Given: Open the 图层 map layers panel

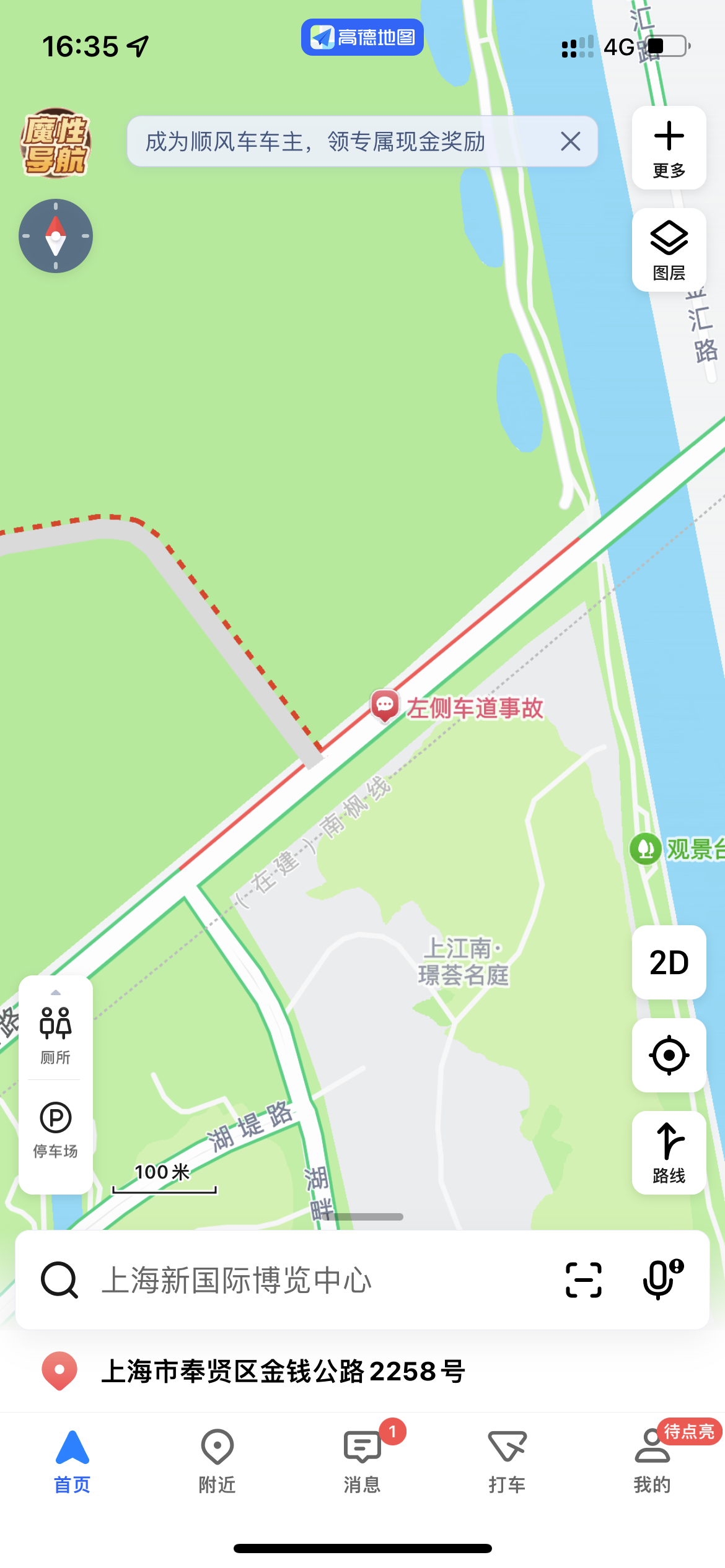Looking at the screenshot, I should 669,250.
